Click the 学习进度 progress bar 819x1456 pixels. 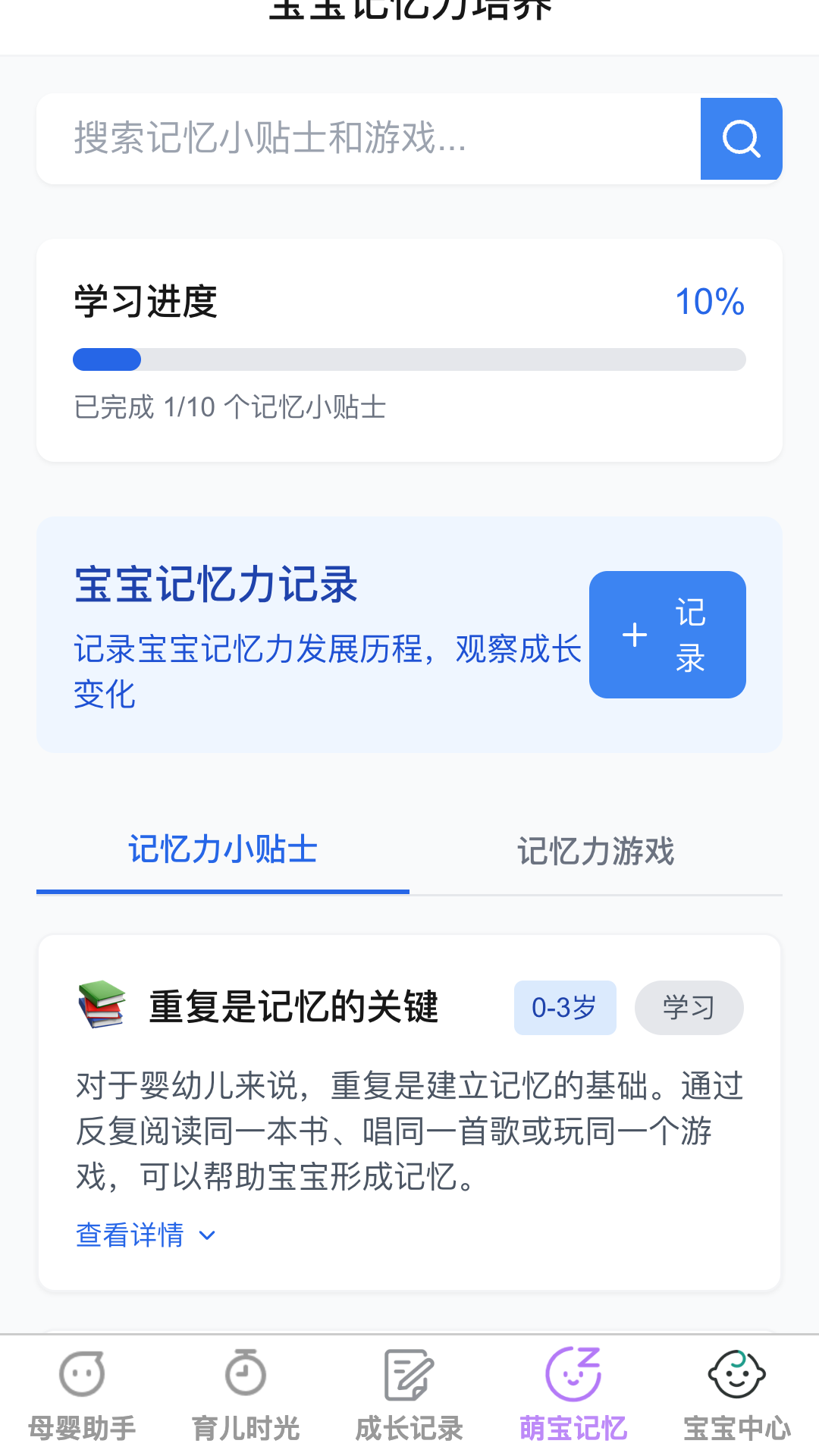[x=409, y=359]
